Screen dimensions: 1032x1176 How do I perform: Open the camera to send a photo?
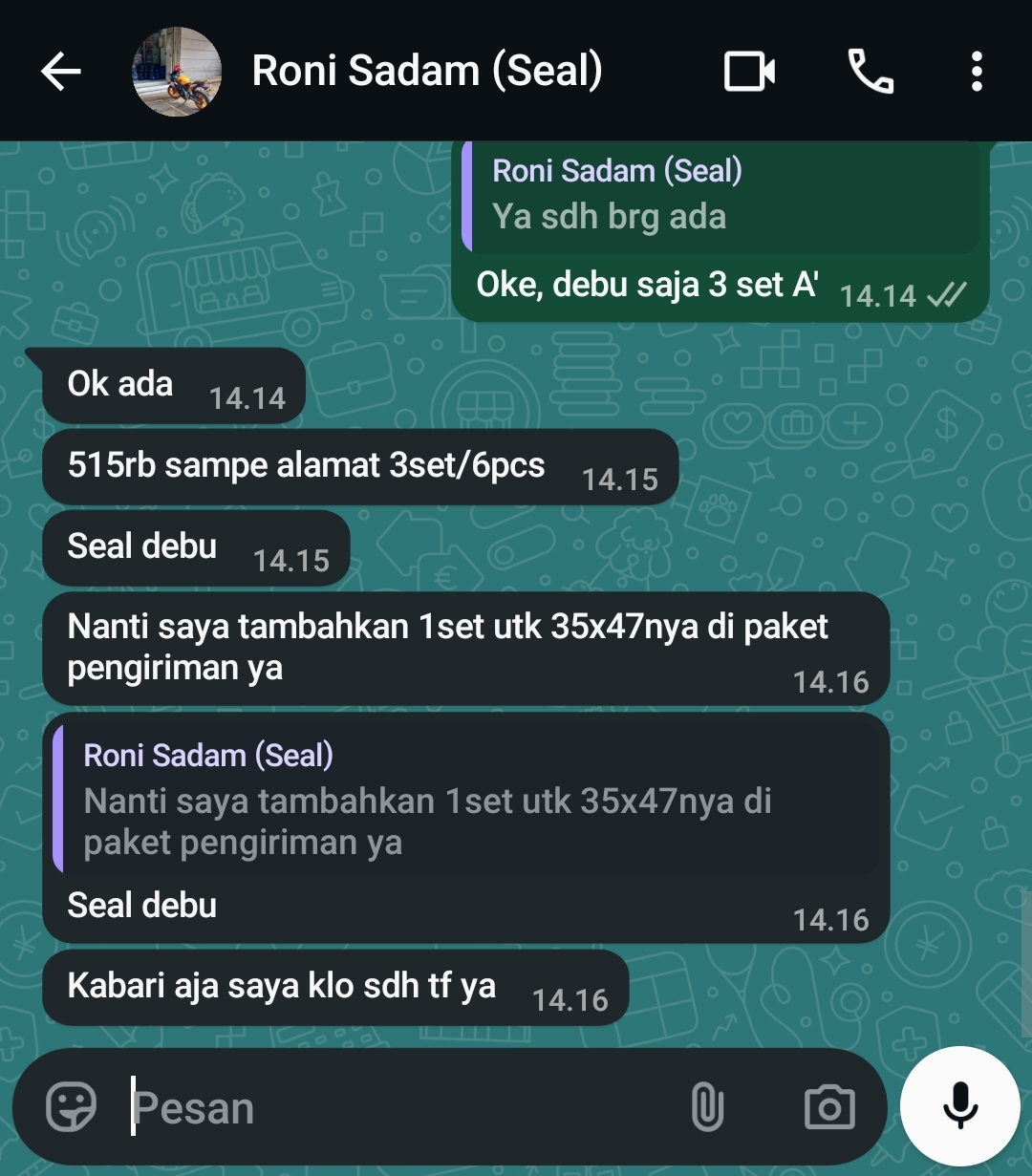(828, 1108)
